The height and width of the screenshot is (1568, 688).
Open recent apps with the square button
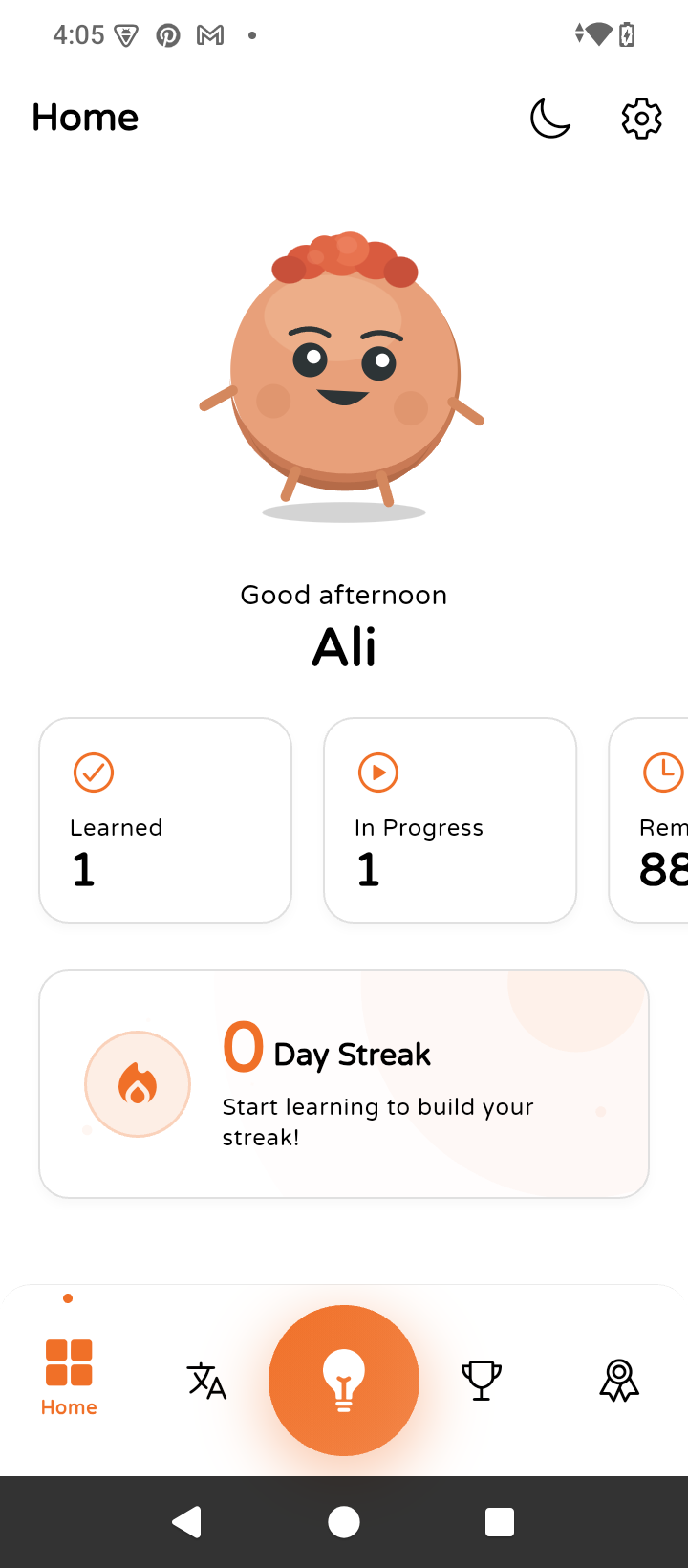tap(499, 1521)
